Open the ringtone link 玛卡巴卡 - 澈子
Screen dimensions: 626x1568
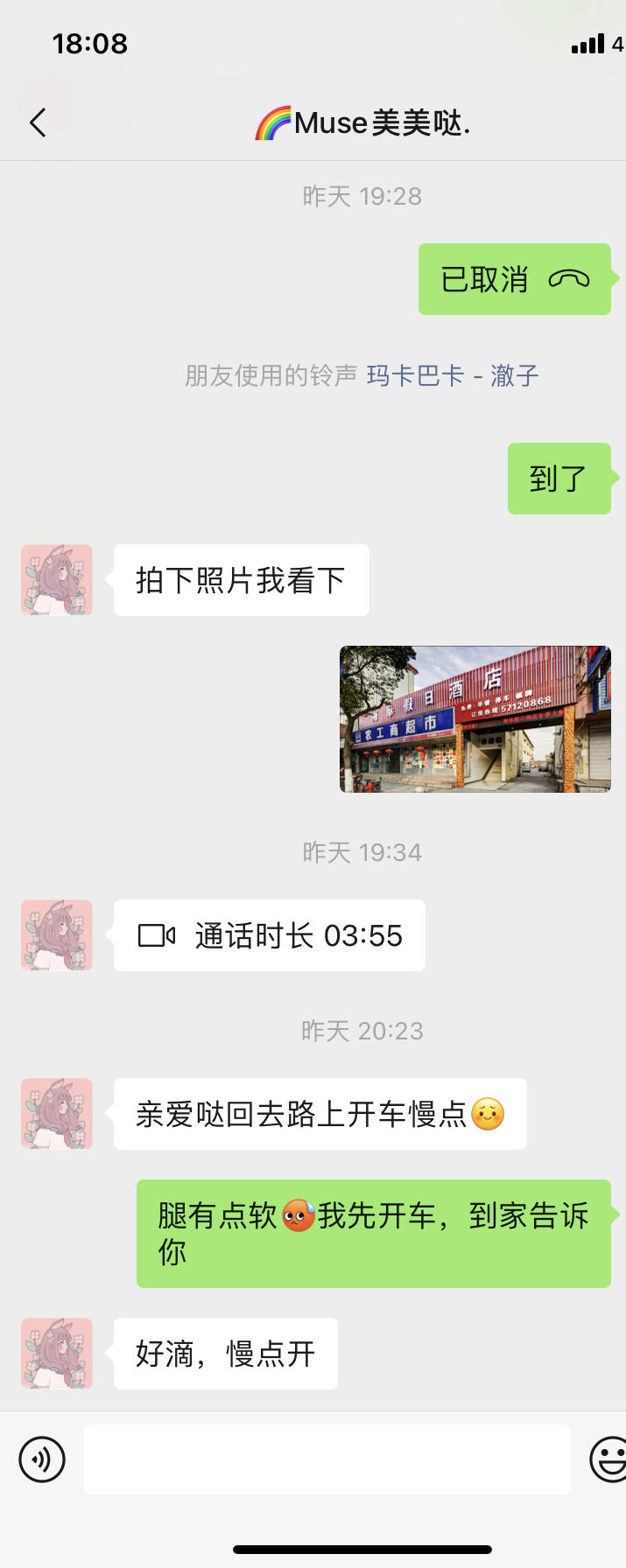click(453, 375)
